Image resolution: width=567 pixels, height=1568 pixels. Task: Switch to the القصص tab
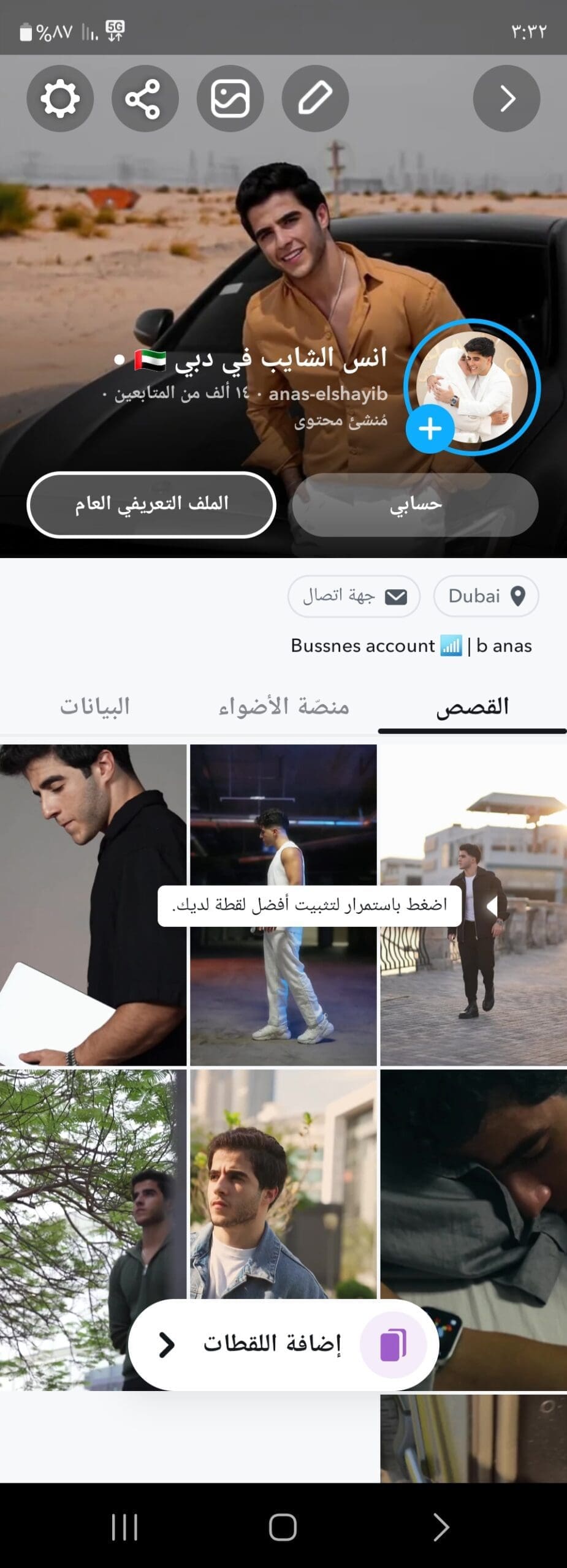[x=472, y=706]
